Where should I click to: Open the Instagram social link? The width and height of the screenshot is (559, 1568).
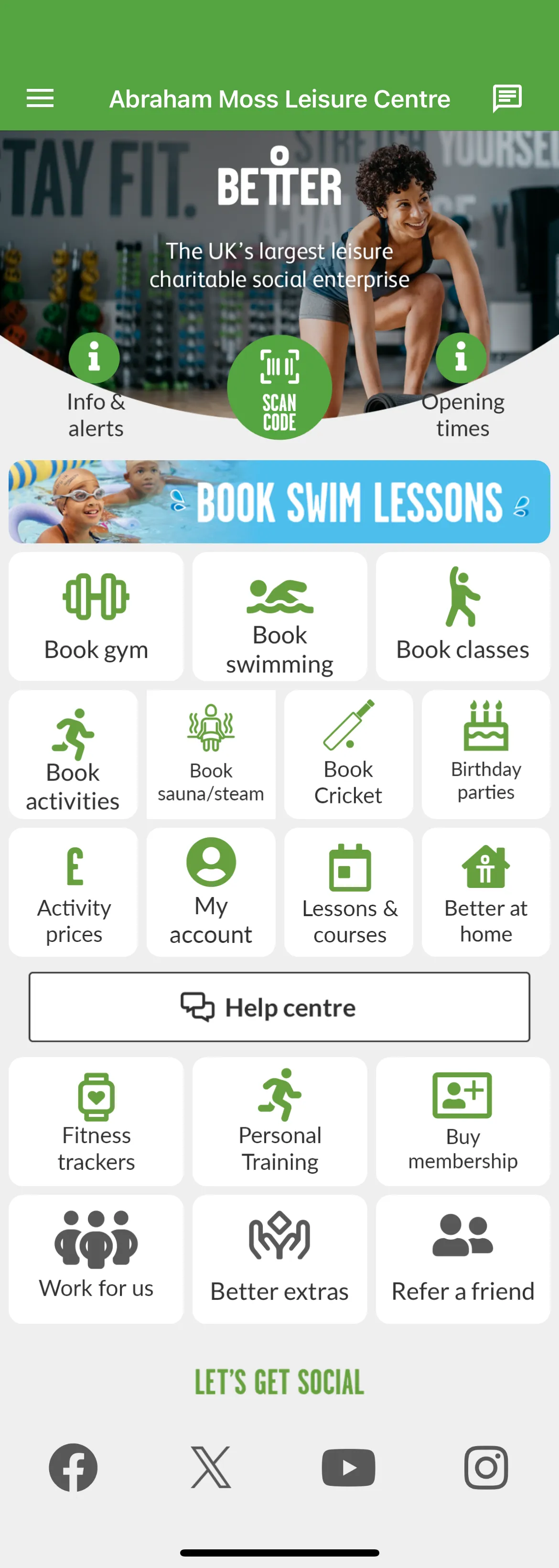point(485,1467)
